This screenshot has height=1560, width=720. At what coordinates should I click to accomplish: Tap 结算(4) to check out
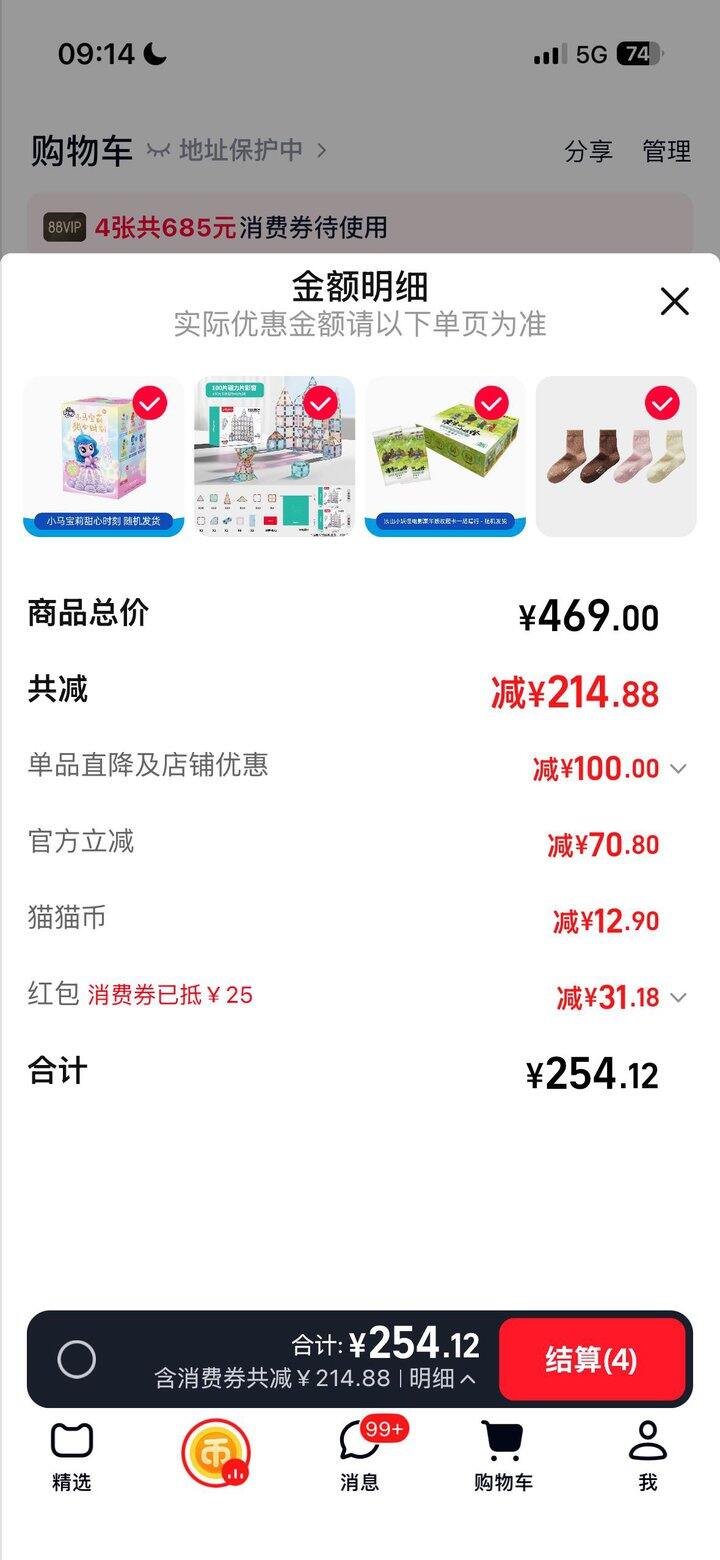tap(592, 1359)
